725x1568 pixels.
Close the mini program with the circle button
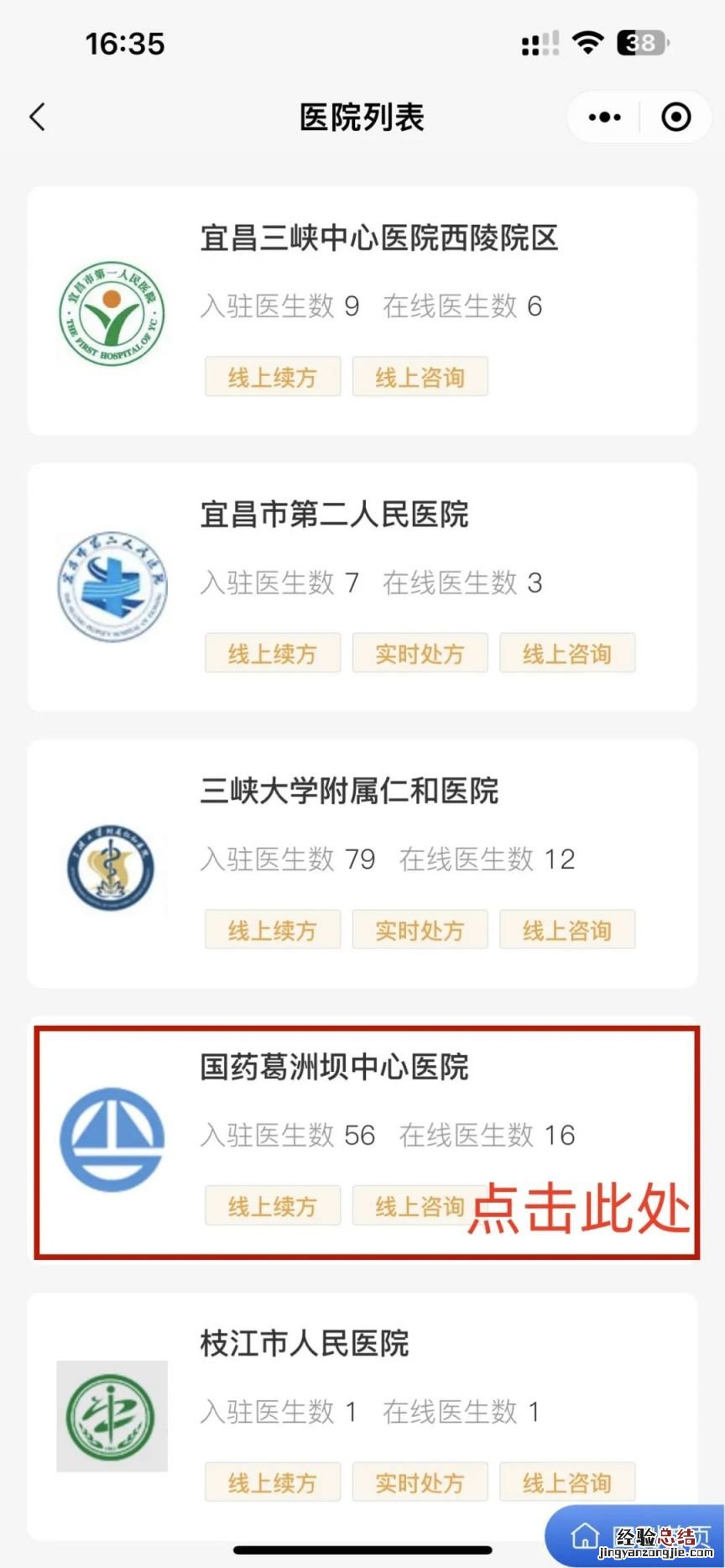(x=675, y=118)
